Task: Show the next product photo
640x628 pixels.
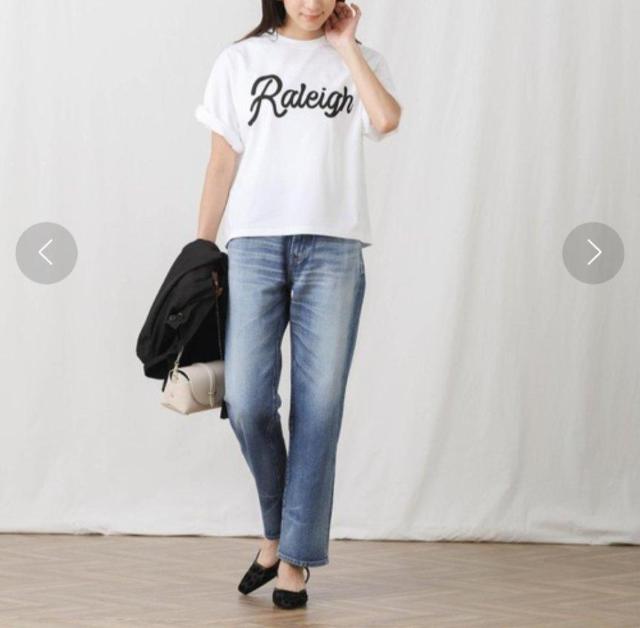Action: click(x=593, y=253)
